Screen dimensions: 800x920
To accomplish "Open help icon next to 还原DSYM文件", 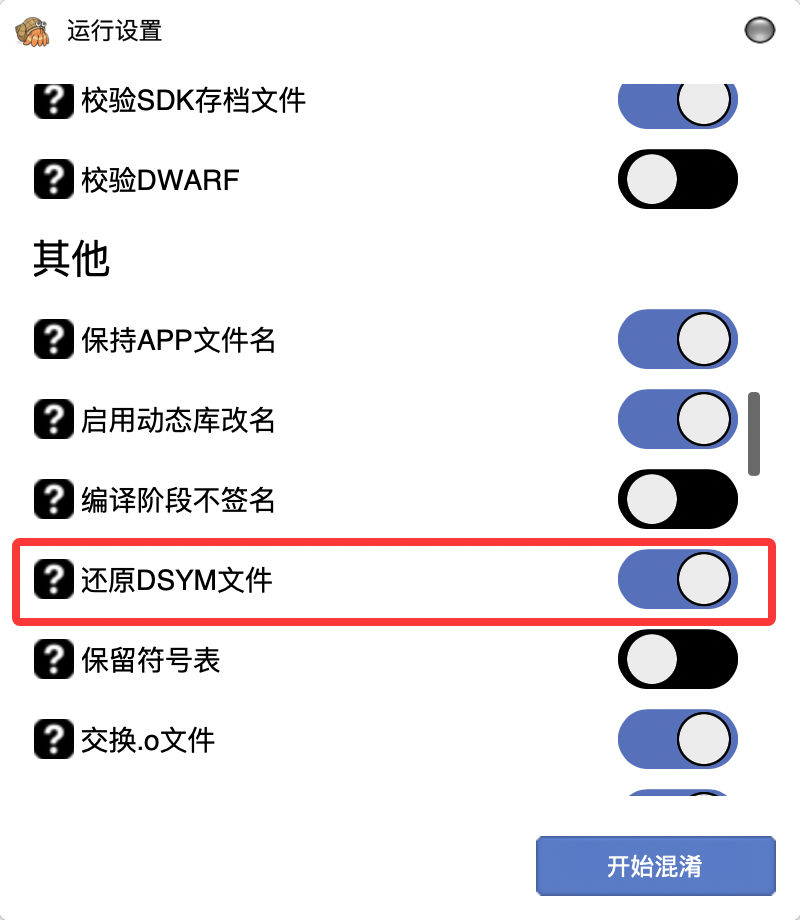I will (x=53, y=580).
